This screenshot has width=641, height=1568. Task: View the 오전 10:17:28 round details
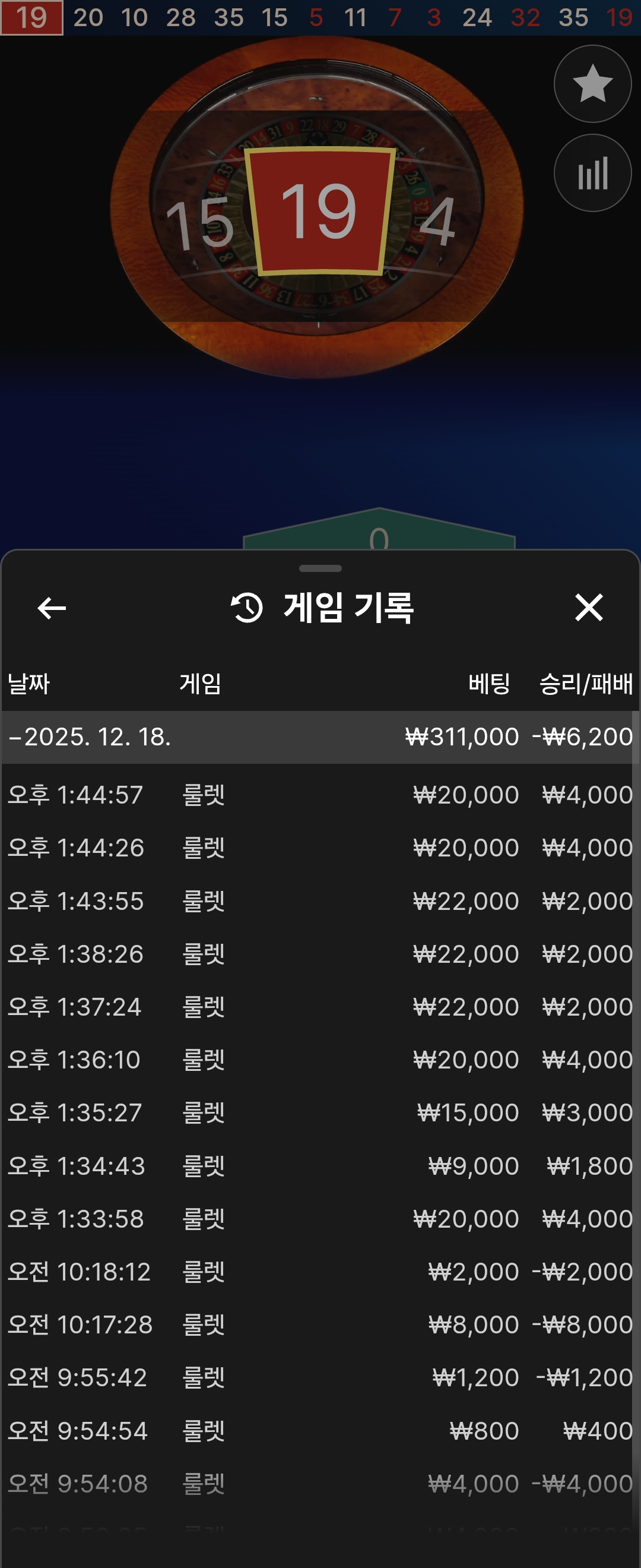tap(320, 1324)
